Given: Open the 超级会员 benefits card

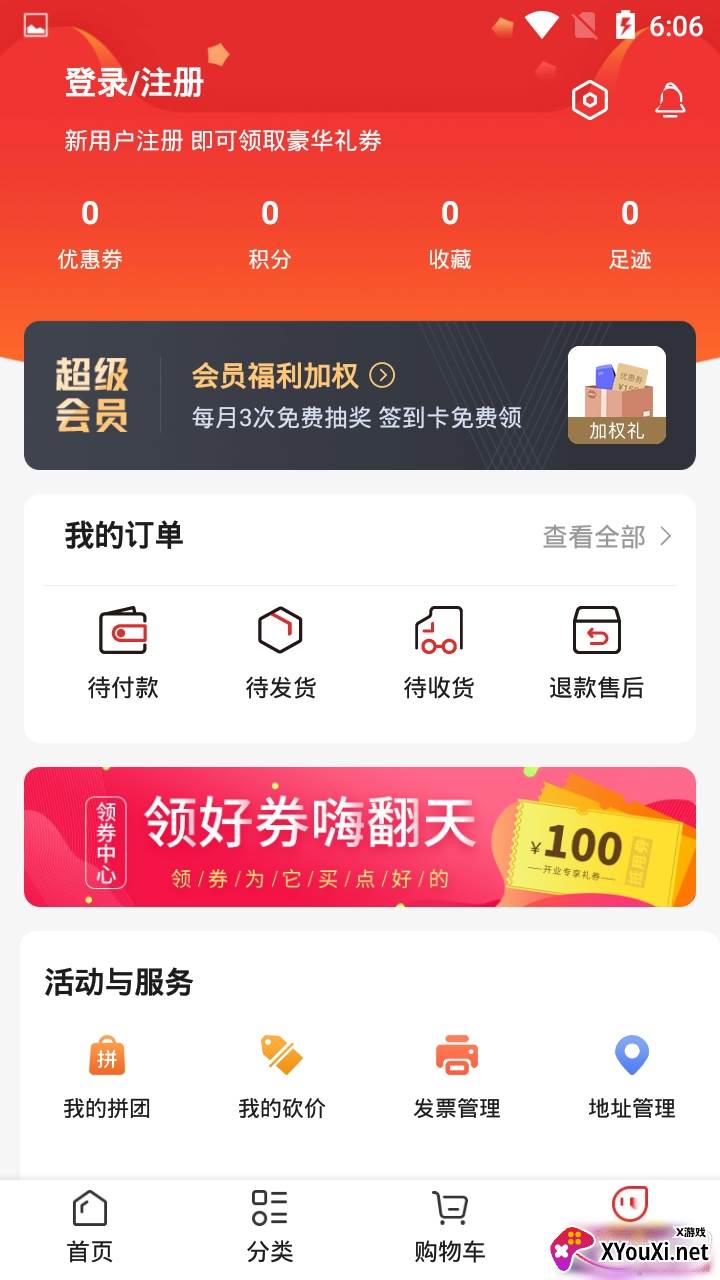Looking at the screenshot, I should pos(360,395).
